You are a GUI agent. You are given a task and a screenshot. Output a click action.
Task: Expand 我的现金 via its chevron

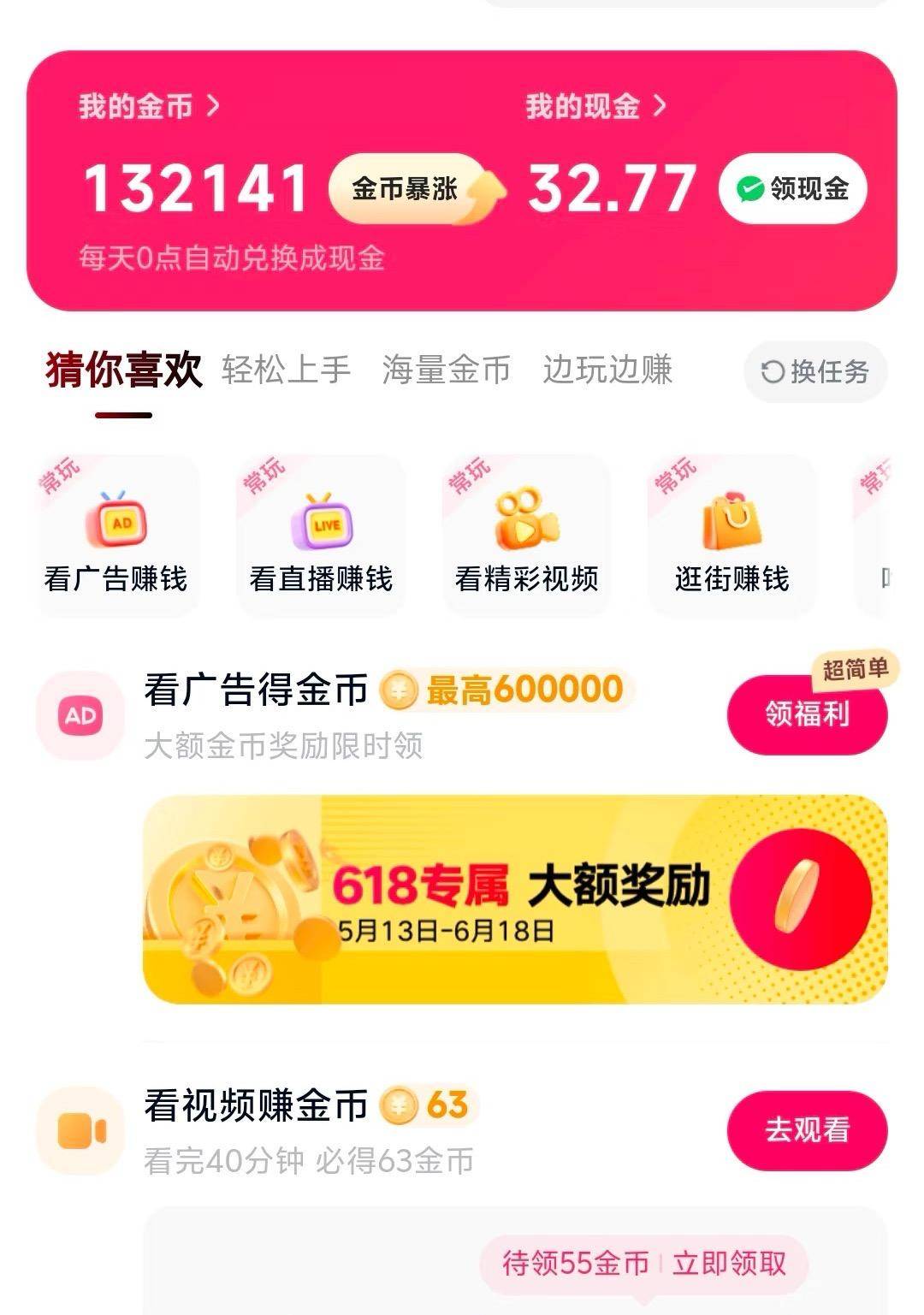(x=659, y=104)
